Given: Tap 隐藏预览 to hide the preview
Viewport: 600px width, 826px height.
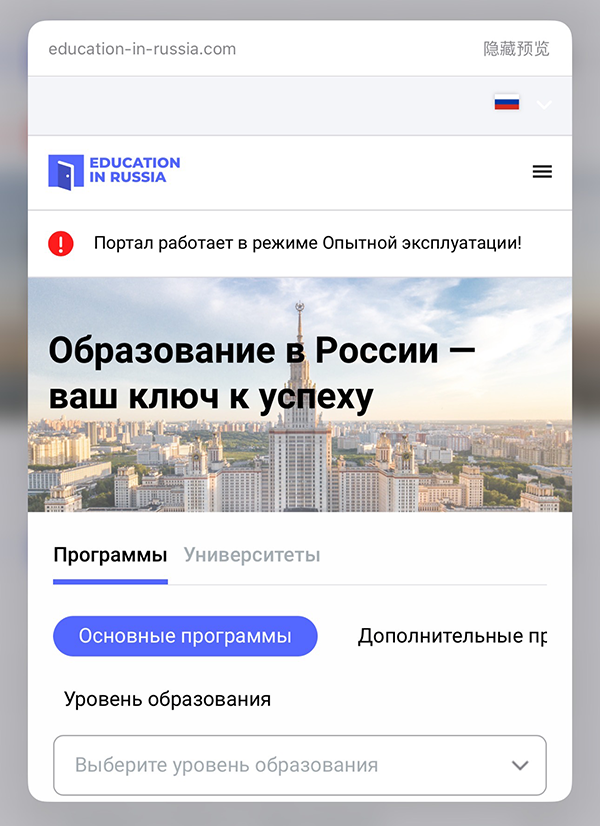Looking at the screenshot, I should coord(516,49).
